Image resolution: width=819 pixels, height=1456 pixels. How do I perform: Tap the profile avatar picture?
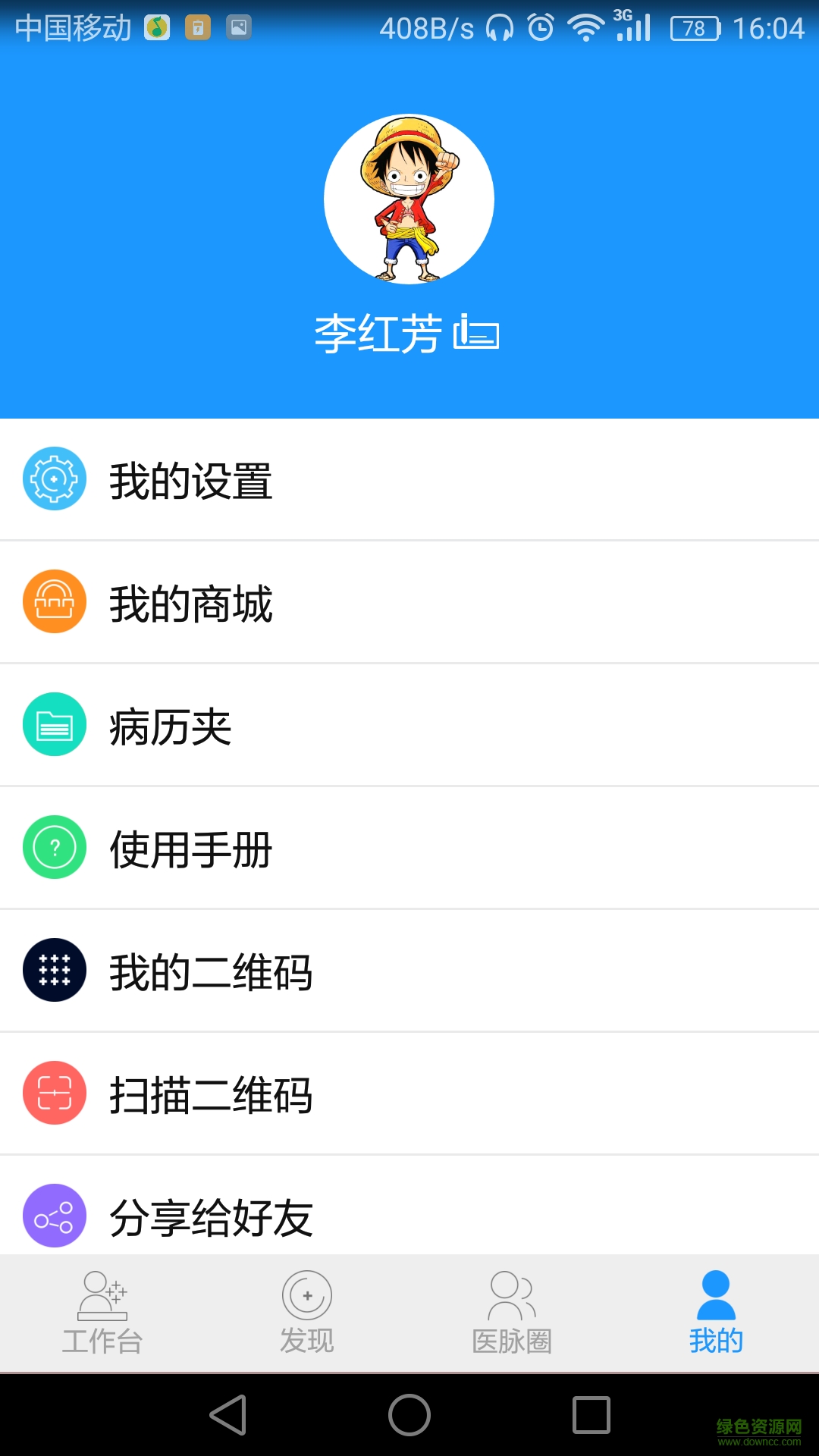point(409,199)
